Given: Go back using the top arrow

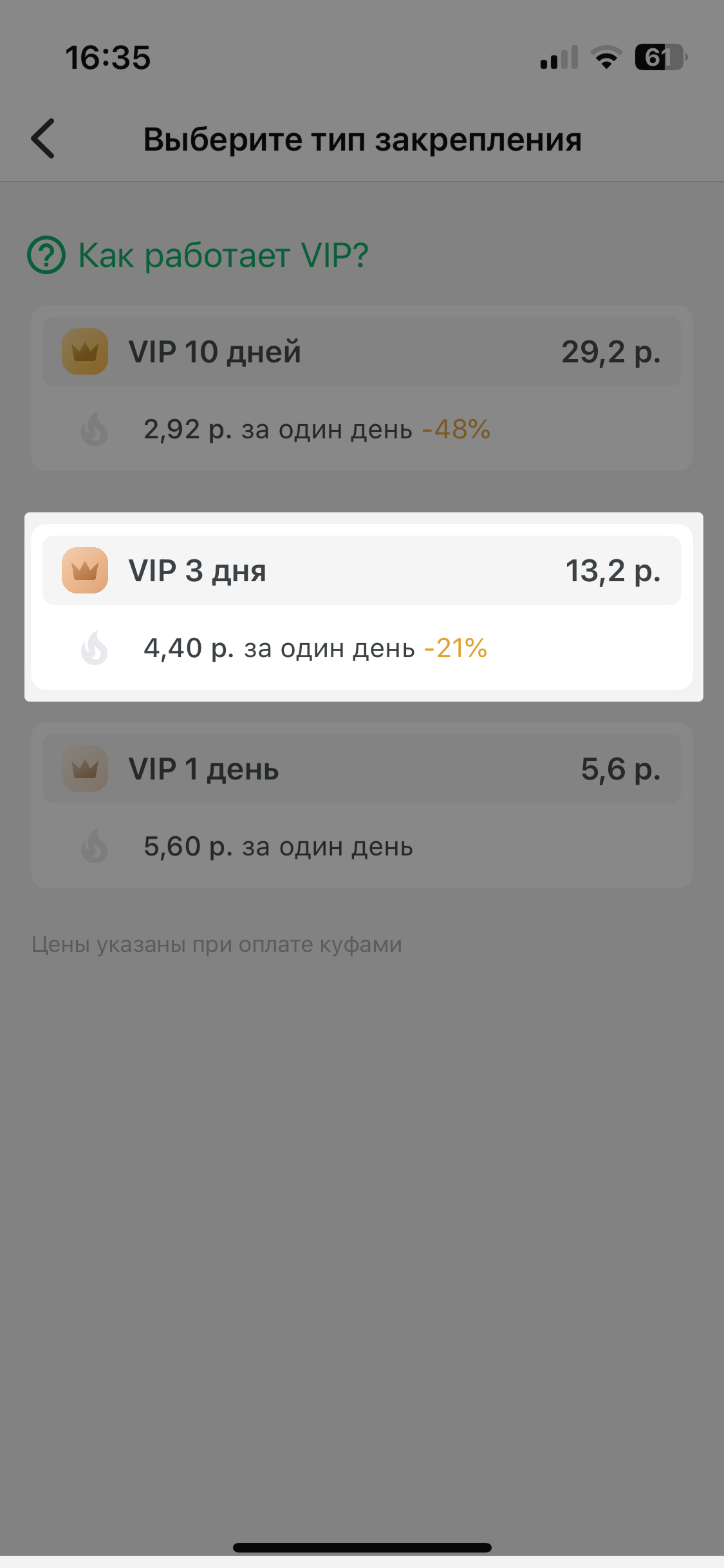Looking at the screenshot, I should click(x=43, y=138).
